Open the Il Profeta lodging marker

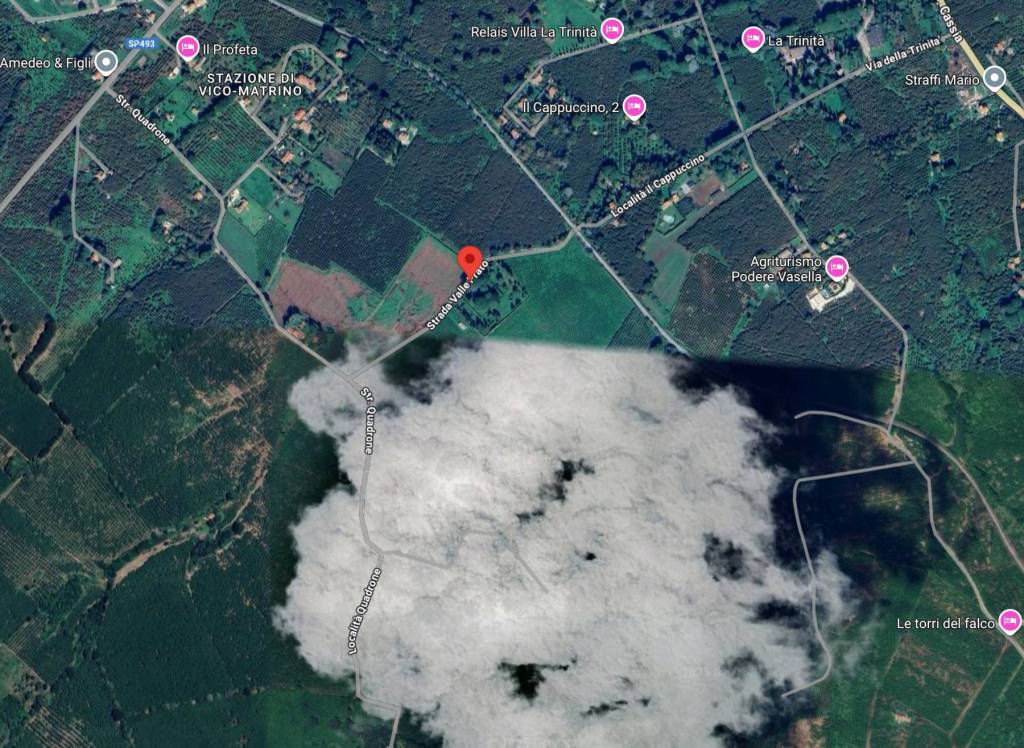187,47
